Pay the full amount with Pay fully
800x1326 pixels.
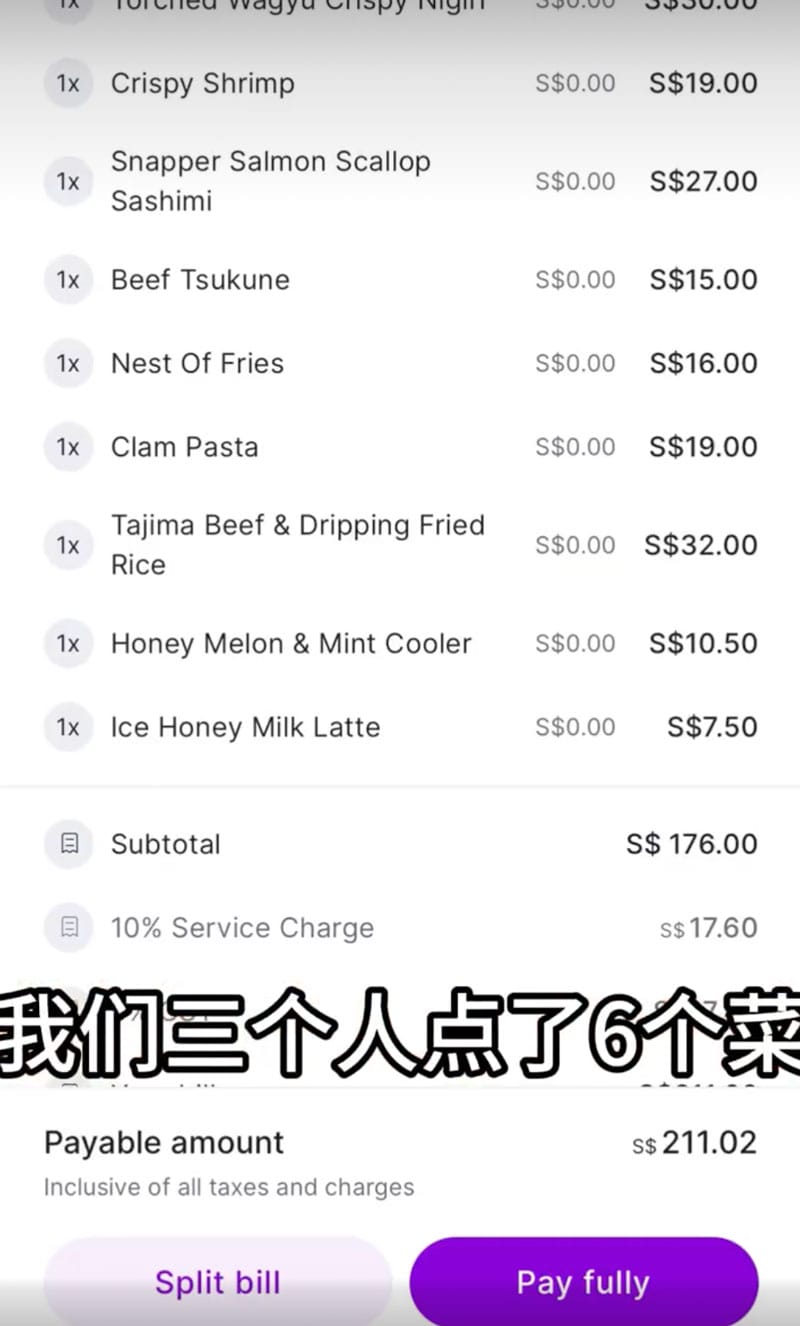[583, 1282]
